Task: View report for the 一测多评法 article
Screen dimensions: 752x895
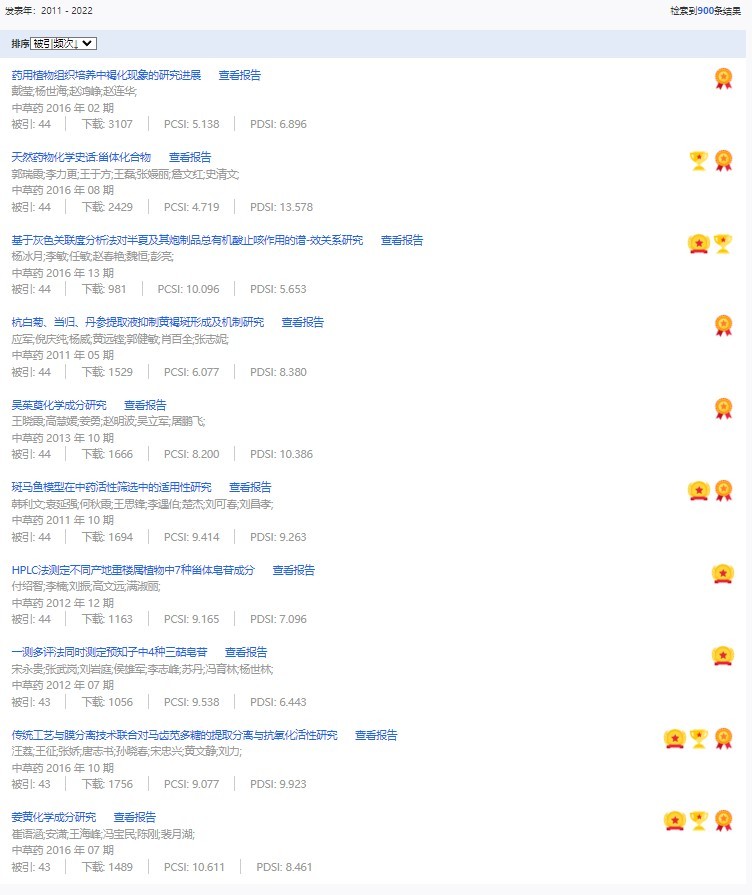Action: [x=246, y=652]
